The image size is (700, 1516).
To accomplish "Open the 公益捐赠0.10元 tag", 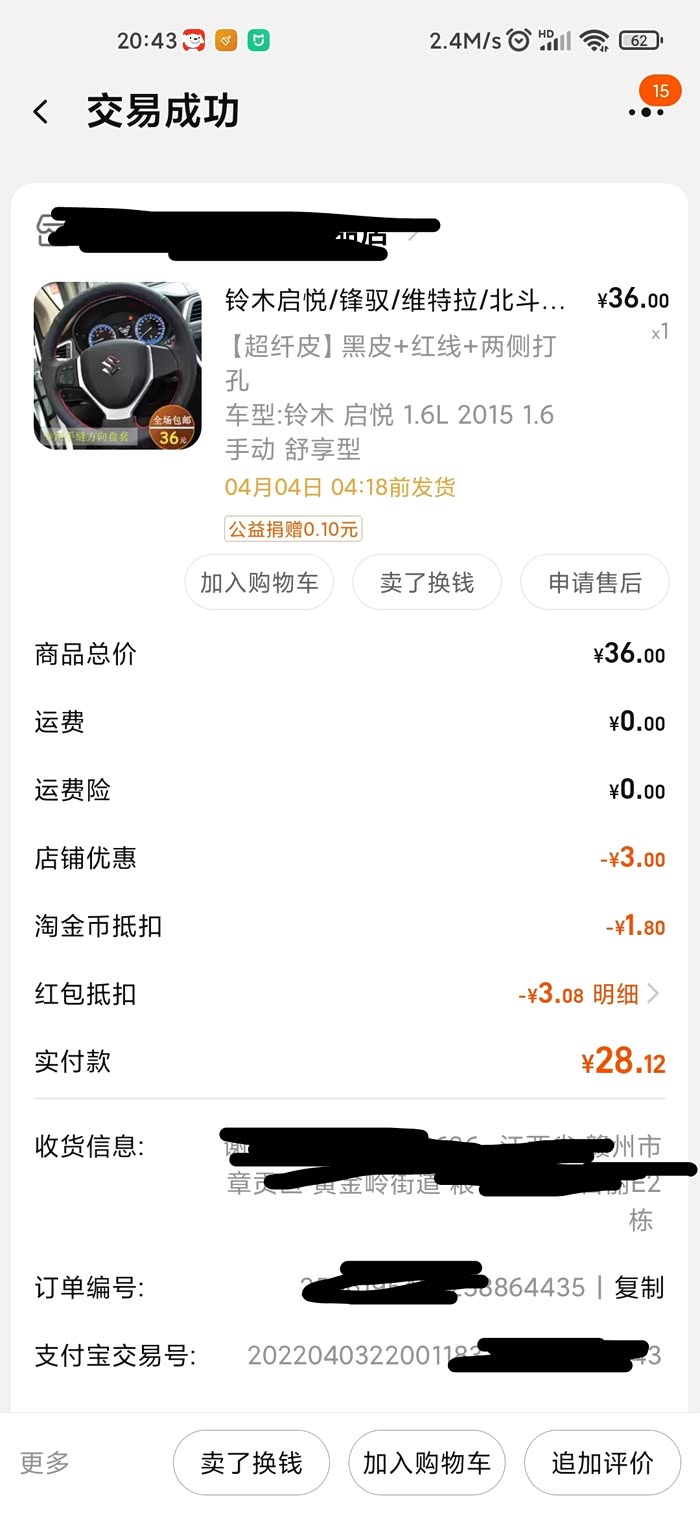I will pyautogui.click(x=293, y=529).
